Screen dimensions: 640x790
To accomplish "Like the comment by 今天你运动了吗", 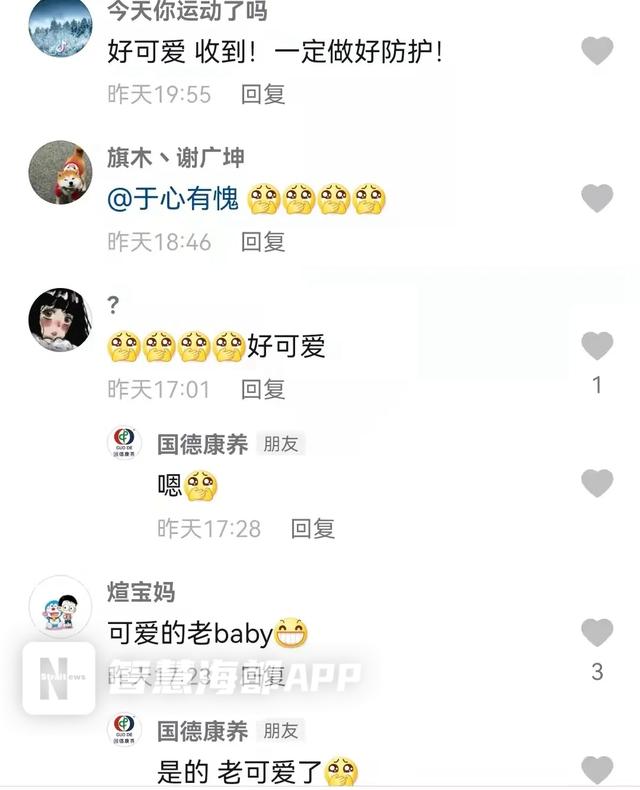I will coord(597,51).
